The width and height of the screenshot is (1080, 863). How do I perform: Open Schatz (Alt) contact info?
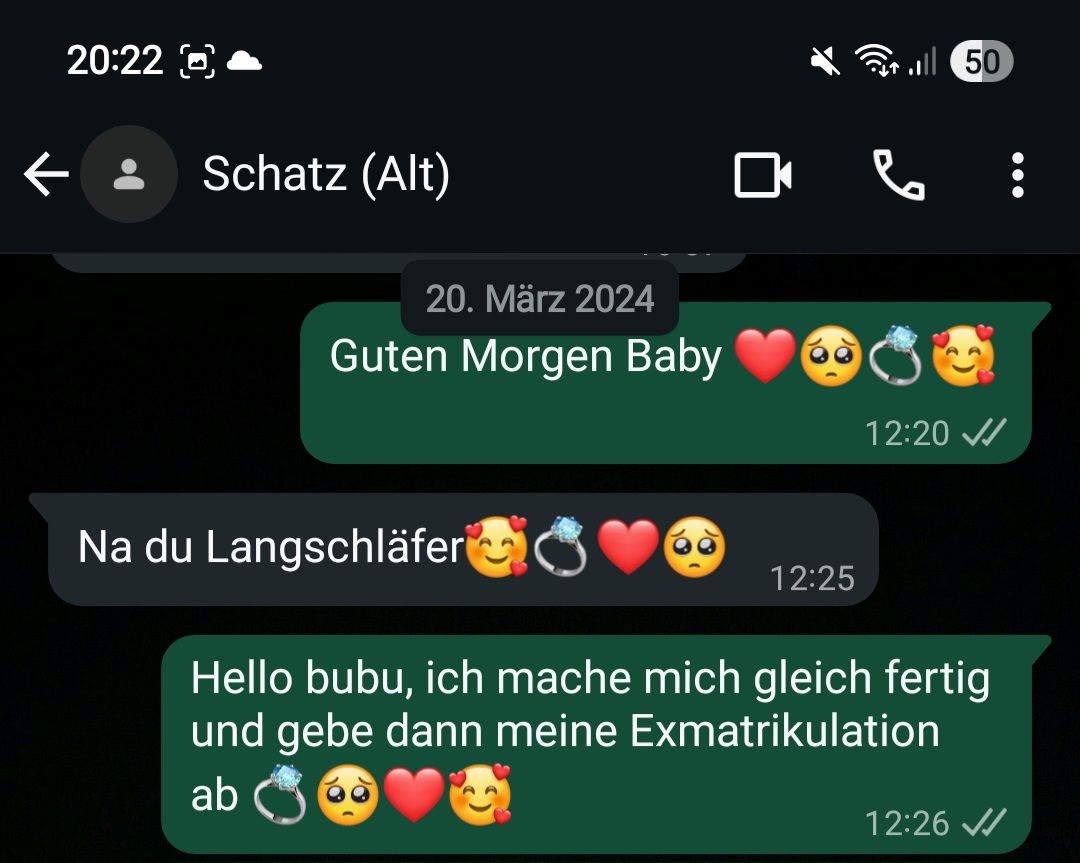point(326,175)
